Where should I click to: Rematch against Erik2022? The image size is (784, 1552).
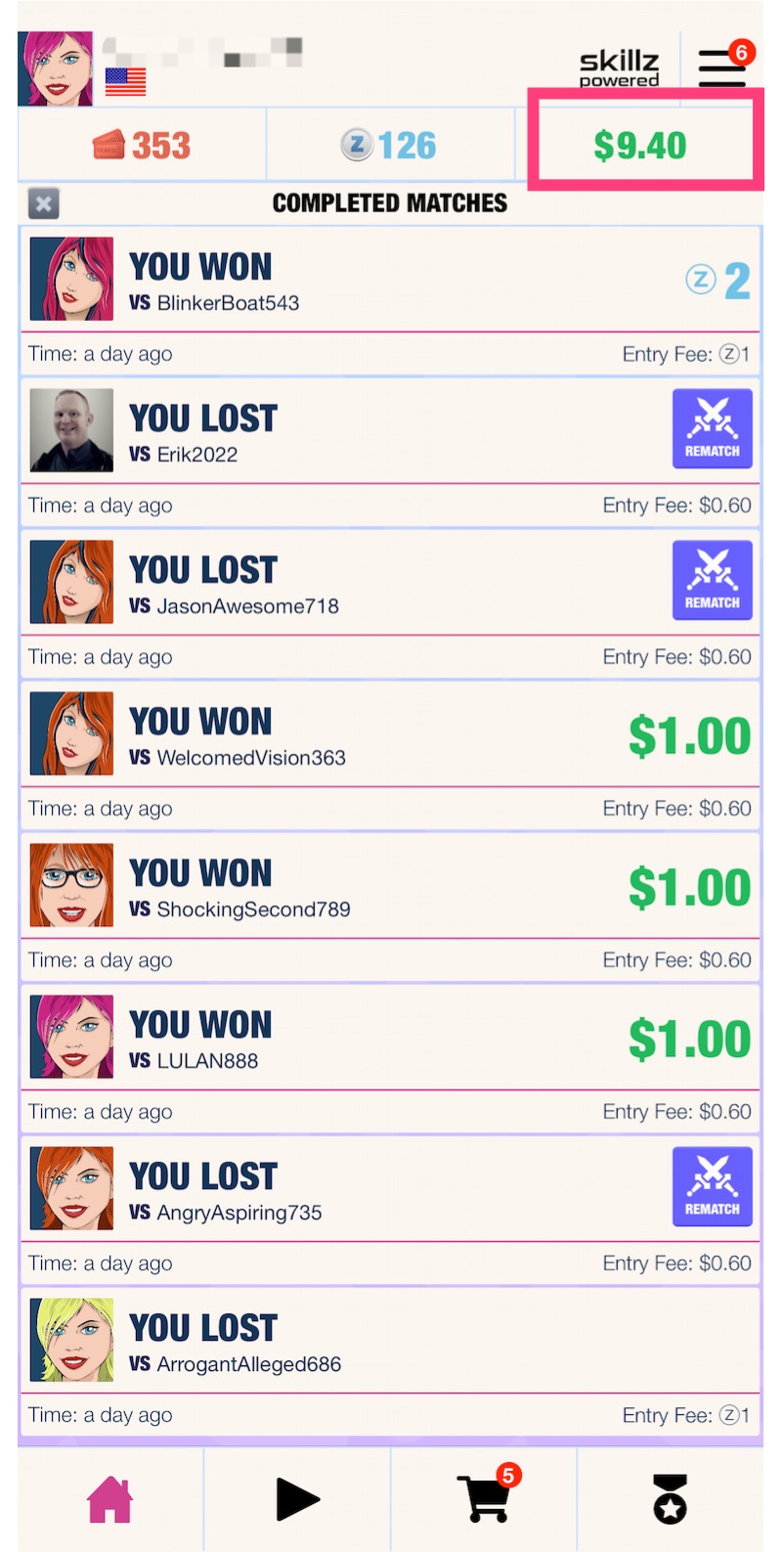(x=712, y=428)
